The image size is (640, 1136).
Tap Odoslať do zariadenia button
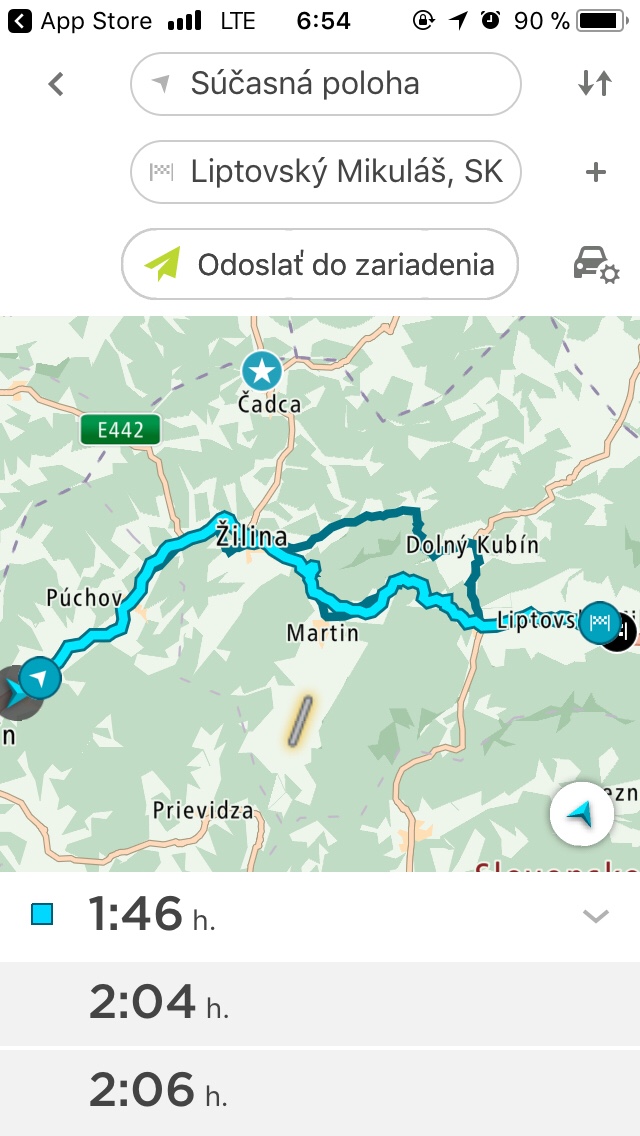320,264
